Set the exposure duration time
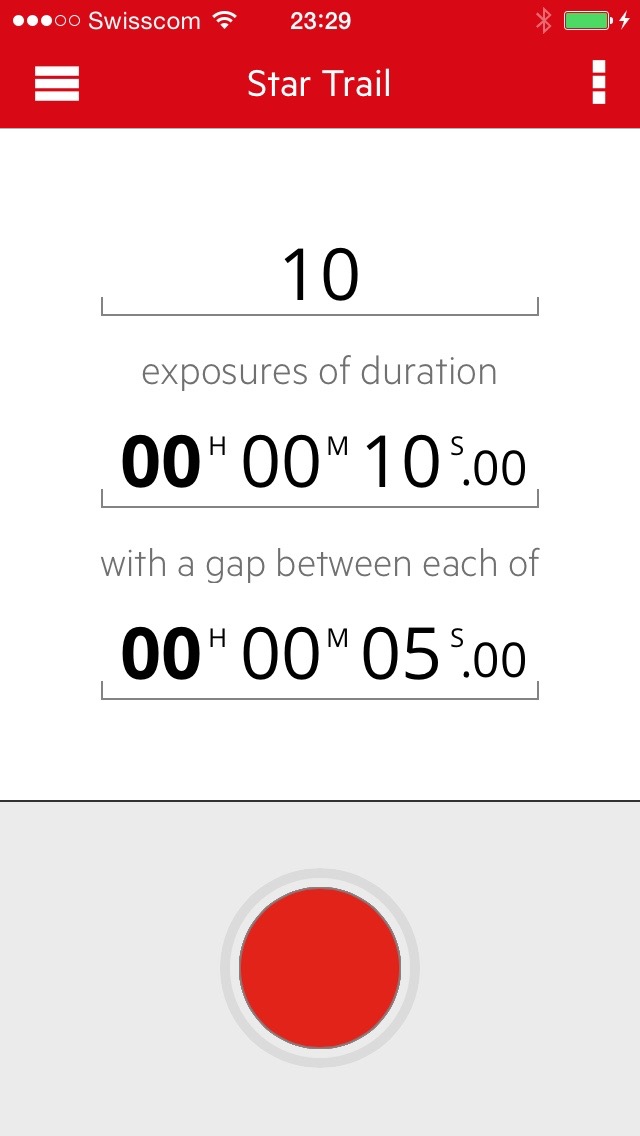 pyautogui.click(x=320, y=467)
